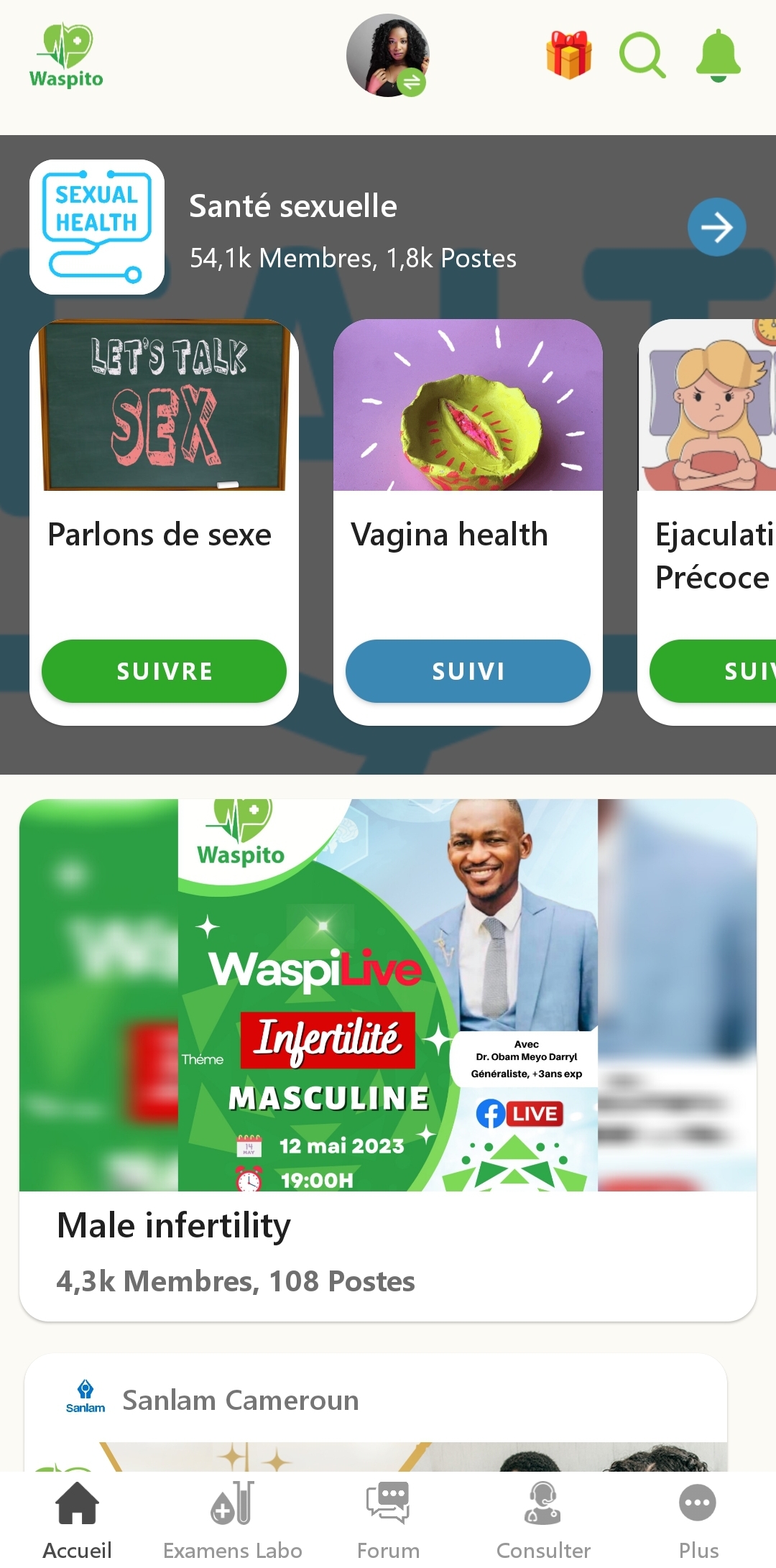Follow the Parlons de sexe topic
This screenshot has width=776, height=1568.
(164, 671)
